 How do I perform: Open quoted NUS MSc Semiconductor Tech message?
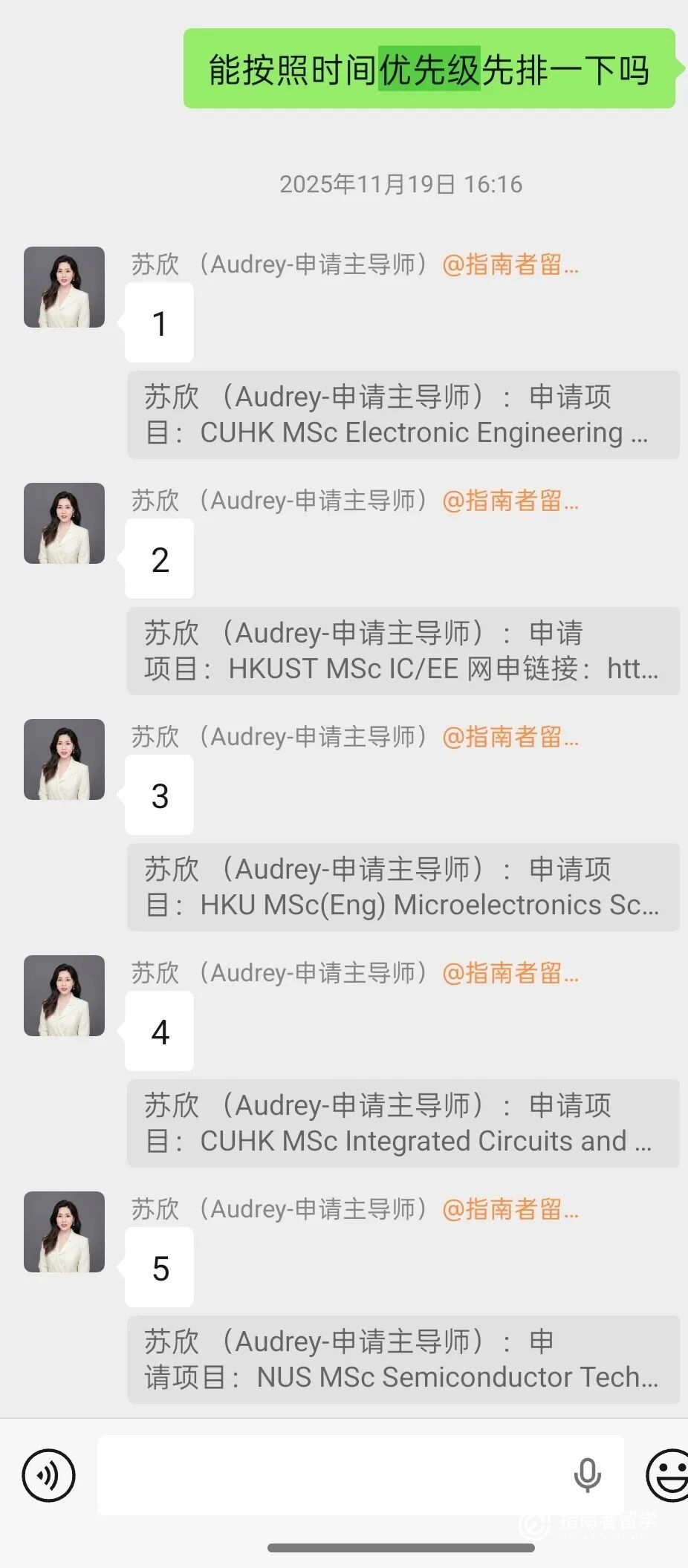pos(403,1359)
